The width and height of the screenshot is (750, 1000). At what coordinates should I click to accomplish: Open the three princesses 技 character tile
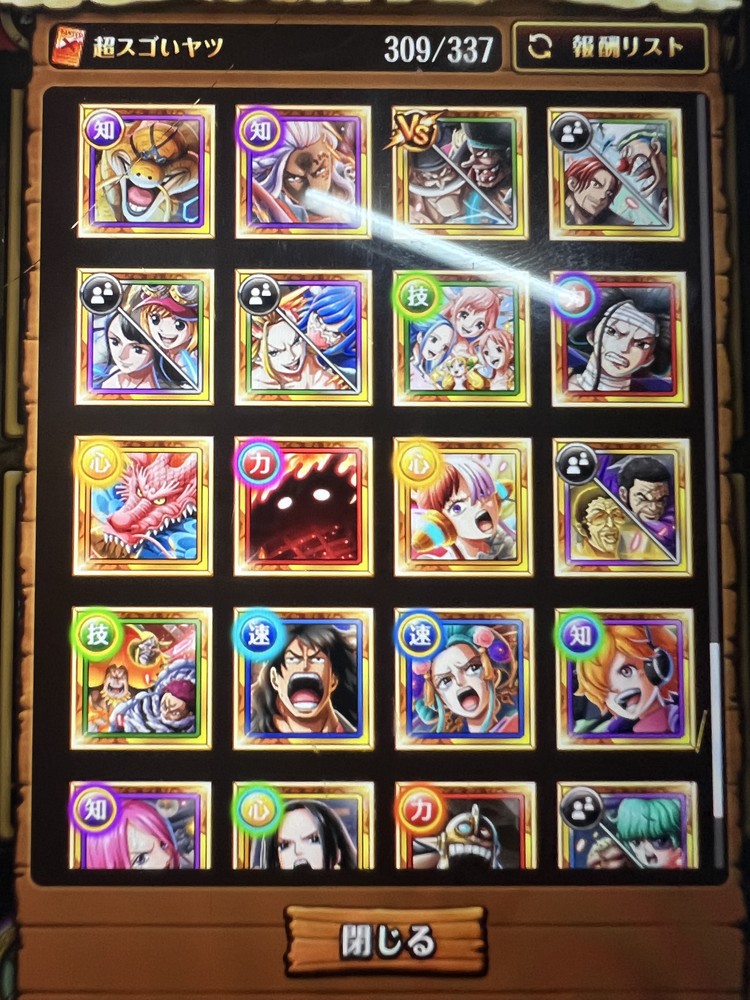click(x=462, y=338)
